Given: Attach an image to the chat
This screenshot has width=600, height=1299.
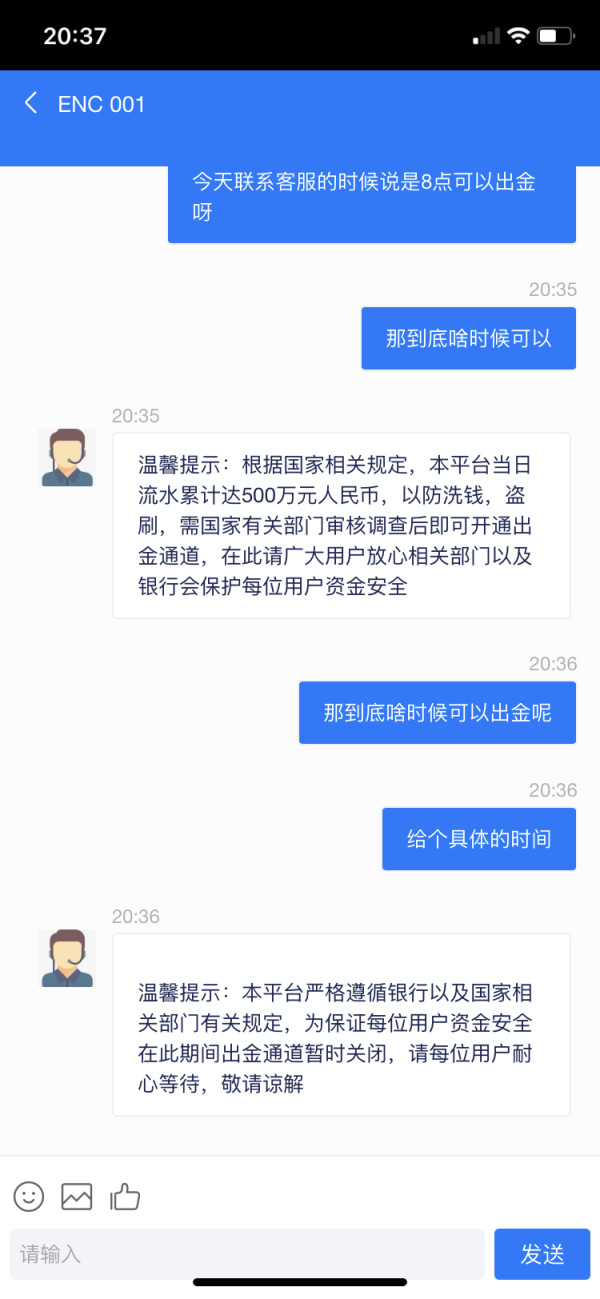Looking at the screenshot, I should (77, 1195).
